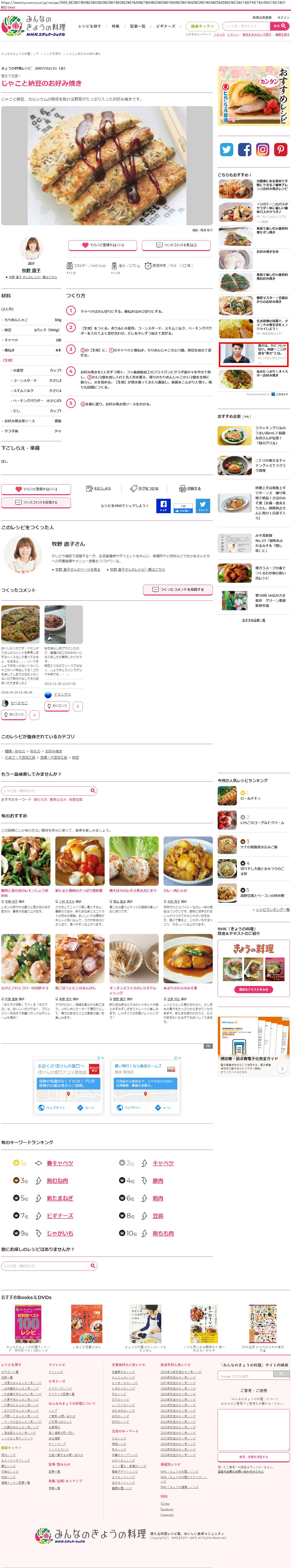This screenshot has height=1568, width=291.
Task: Open 春キャベツ keyword ranking link
Action: [60, 1163]
